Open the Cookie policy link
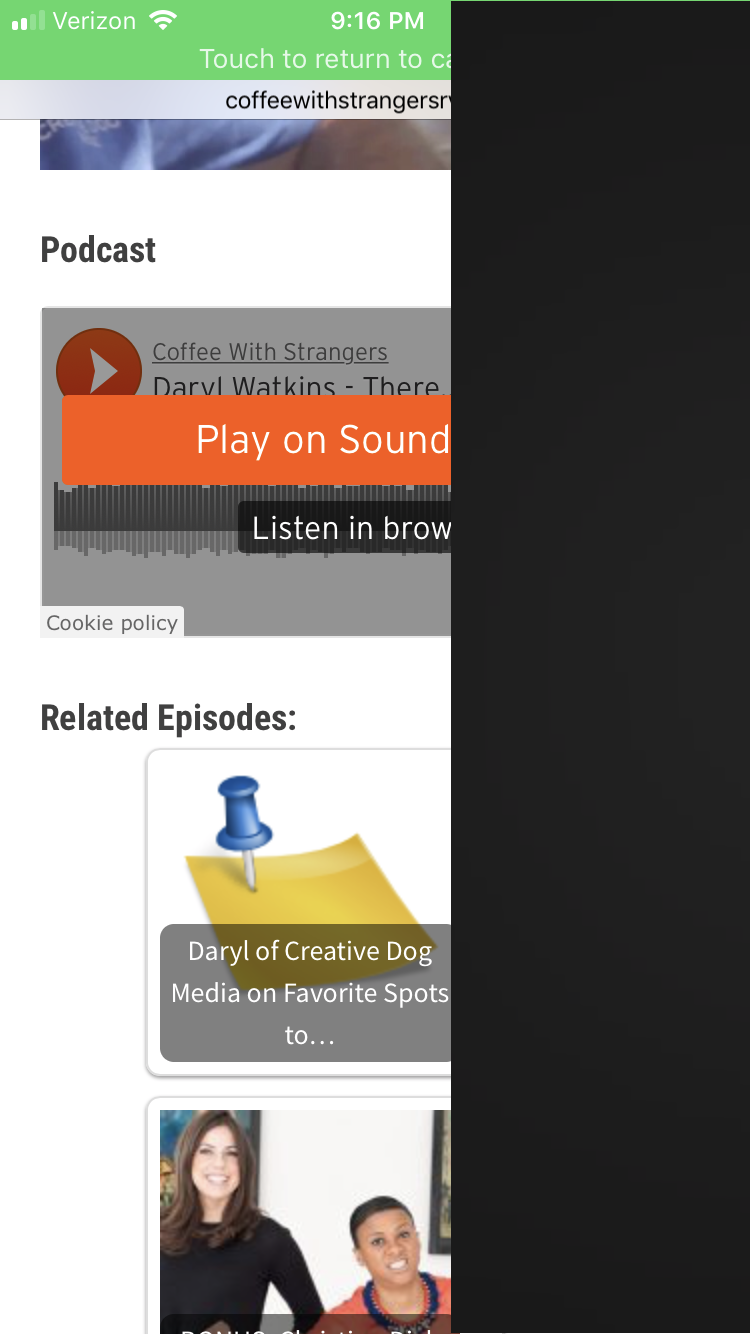The width and height of the screenshot is (750, 1334). coord(112,622)
